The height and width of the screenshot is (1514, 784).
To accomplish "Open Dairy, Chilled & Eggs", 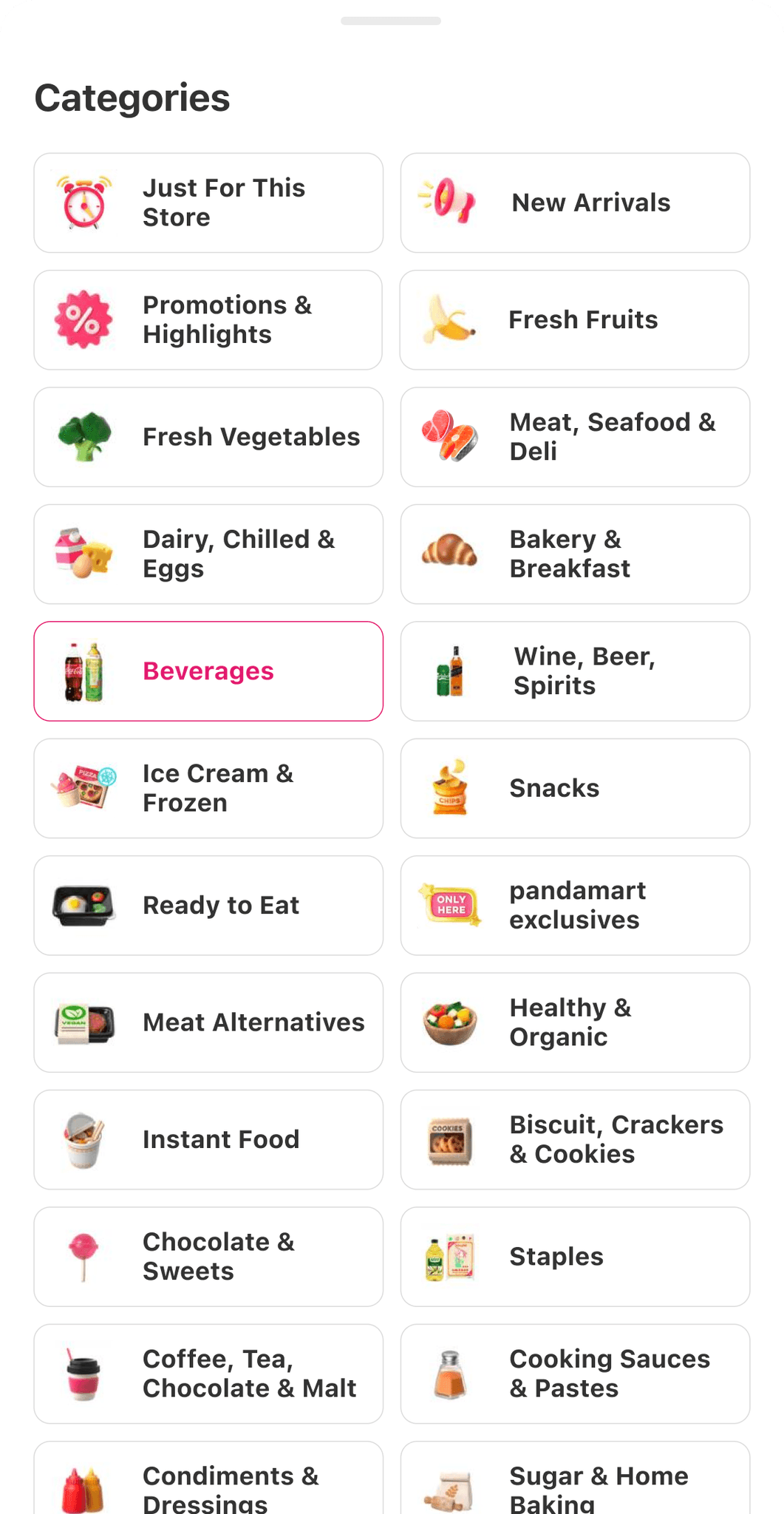I will (x=208, y=554).
